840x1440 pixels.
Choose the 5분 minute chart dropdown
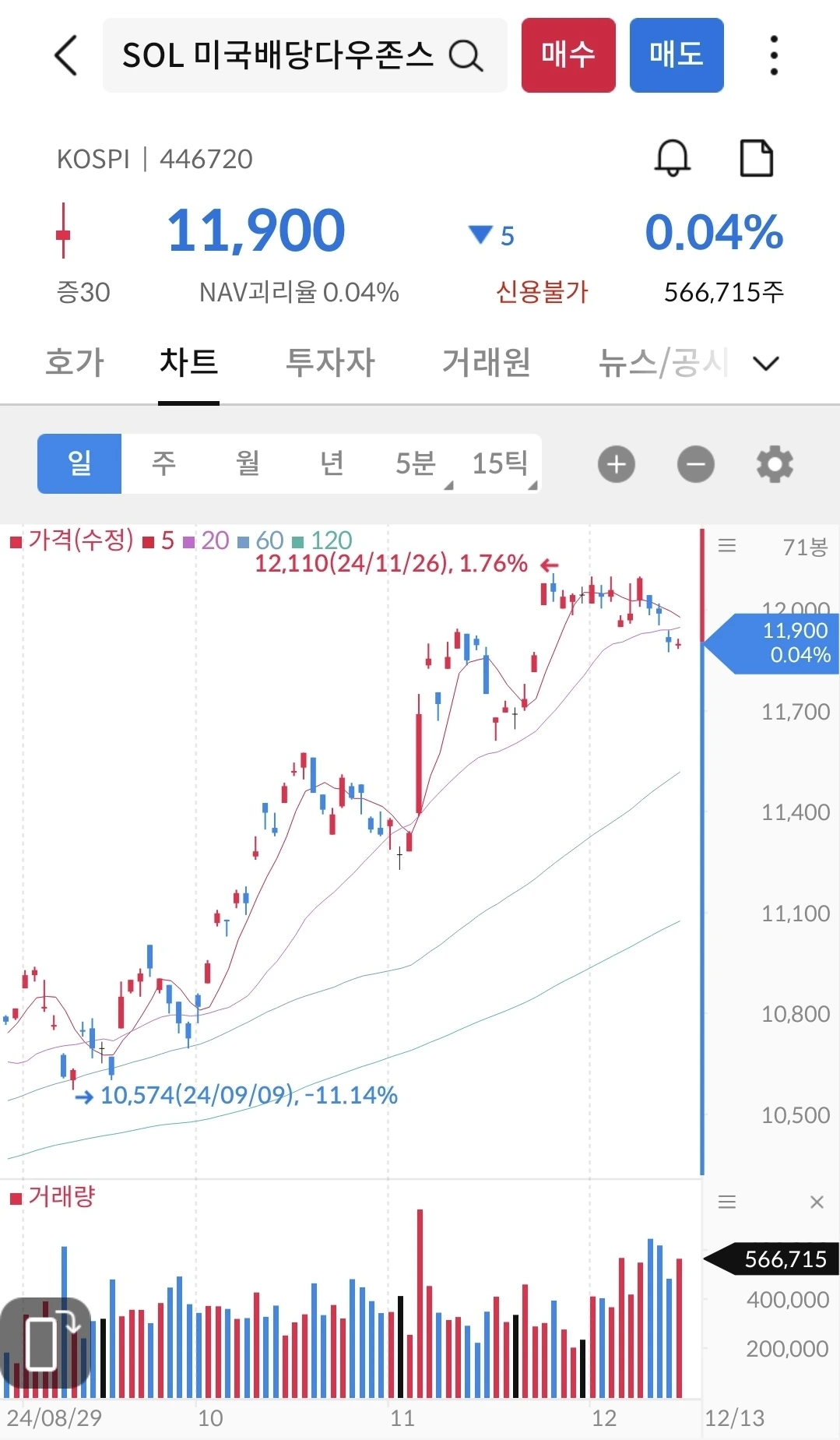click(x=416, y=463)
